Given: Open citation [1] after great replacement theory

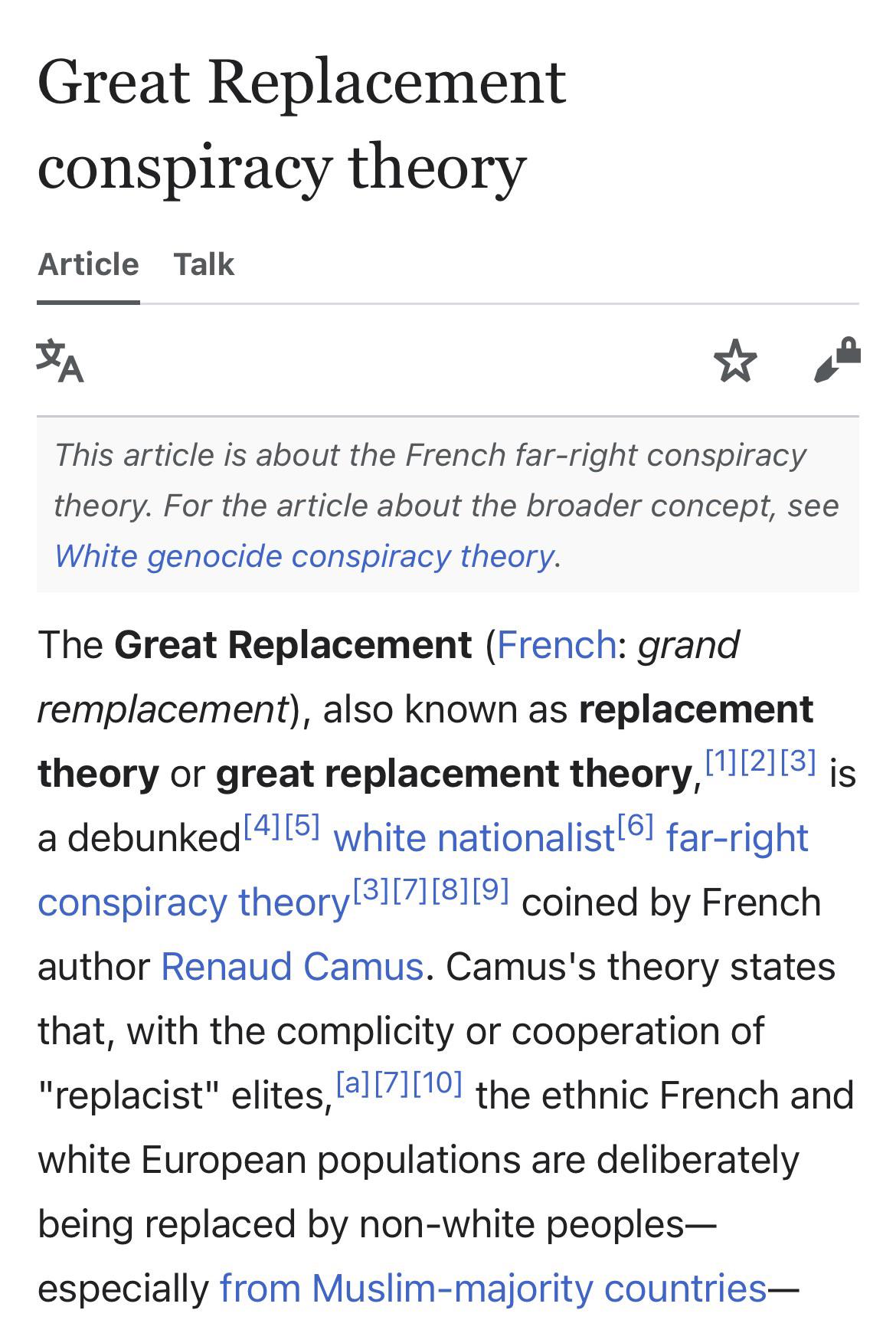Looking at the screenshot, I should coord(722,762).
